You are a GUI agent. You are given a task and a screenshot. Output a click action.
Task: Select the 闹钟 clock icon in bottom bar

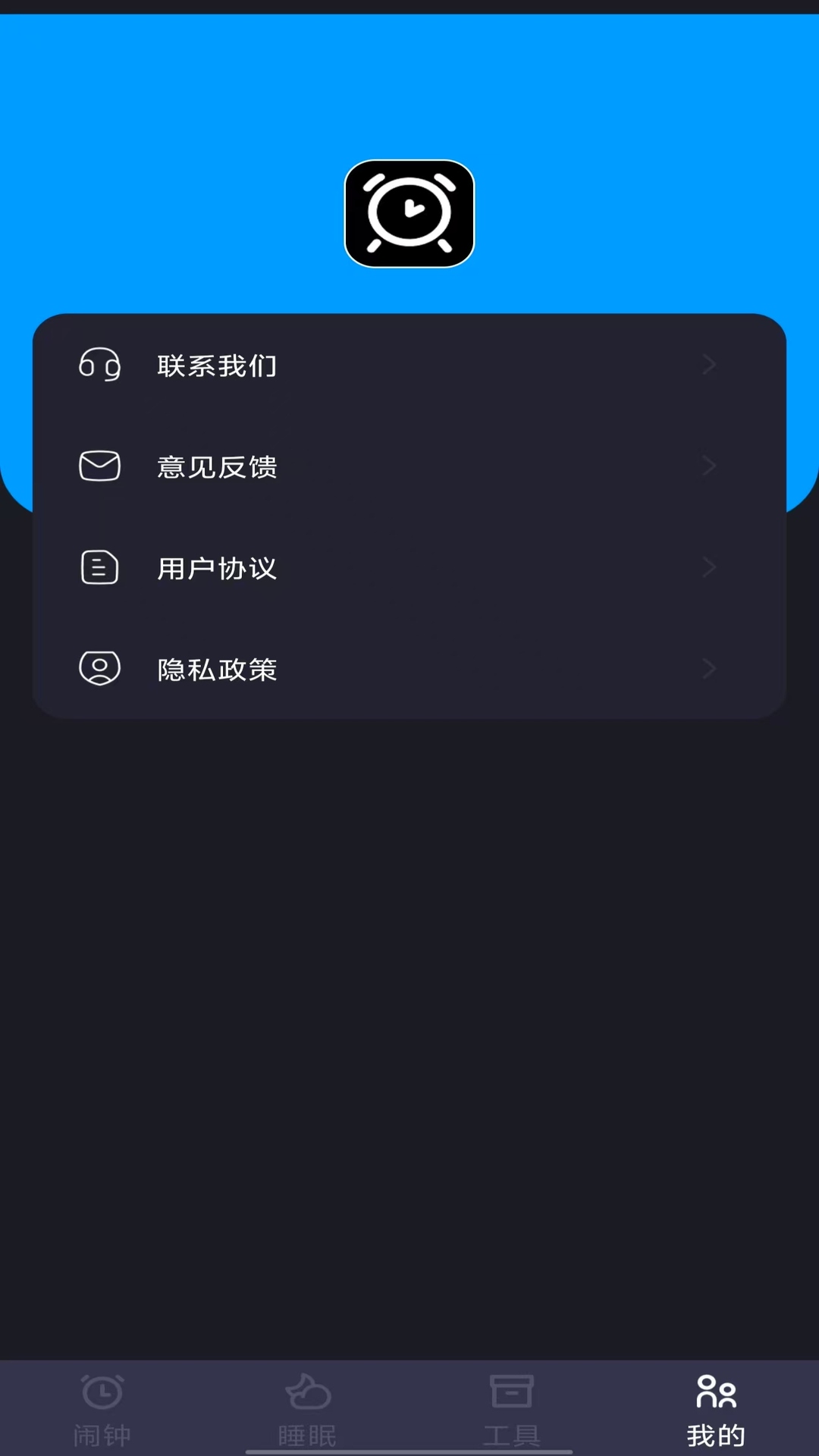point(102,1393)
